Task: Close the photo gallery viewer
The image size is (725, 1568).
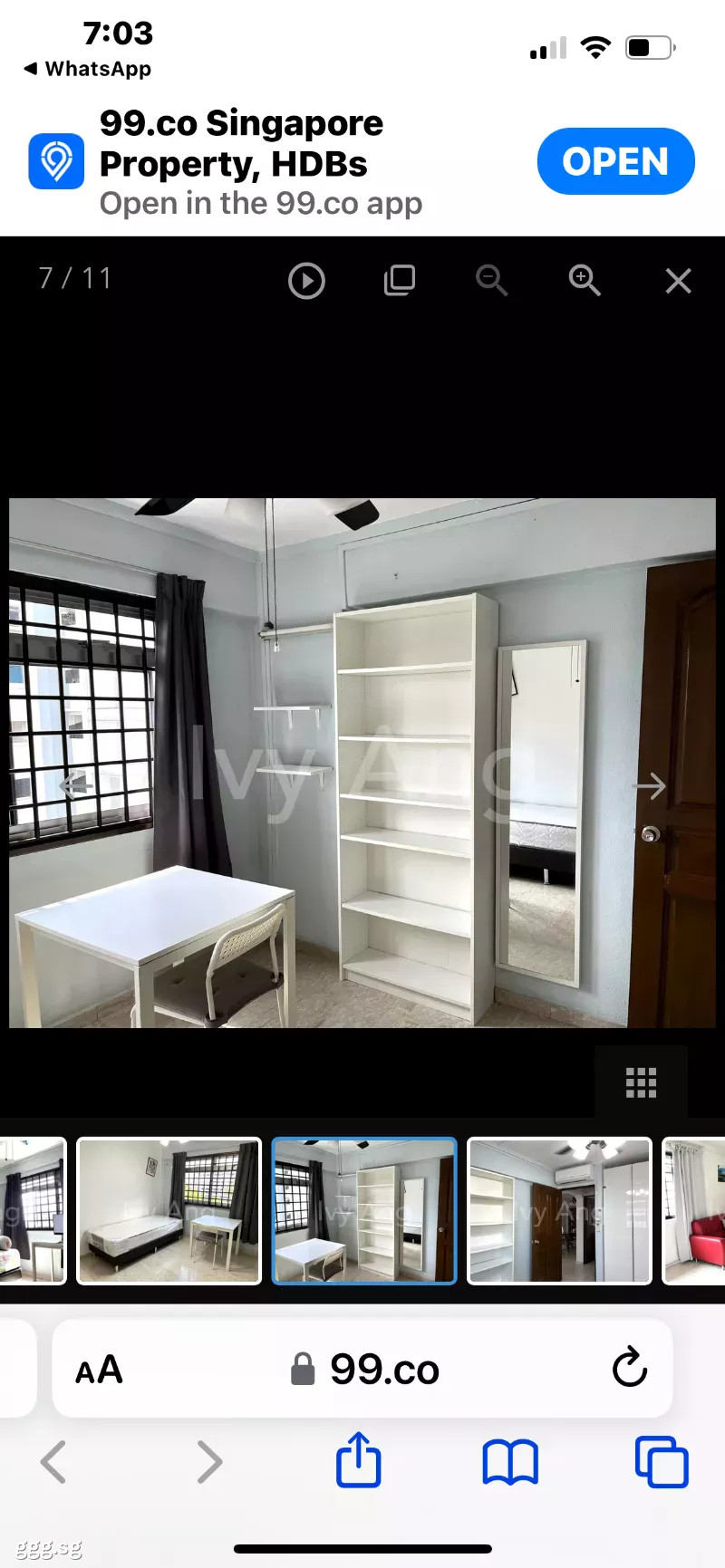Action: click(x=678, y=281)
